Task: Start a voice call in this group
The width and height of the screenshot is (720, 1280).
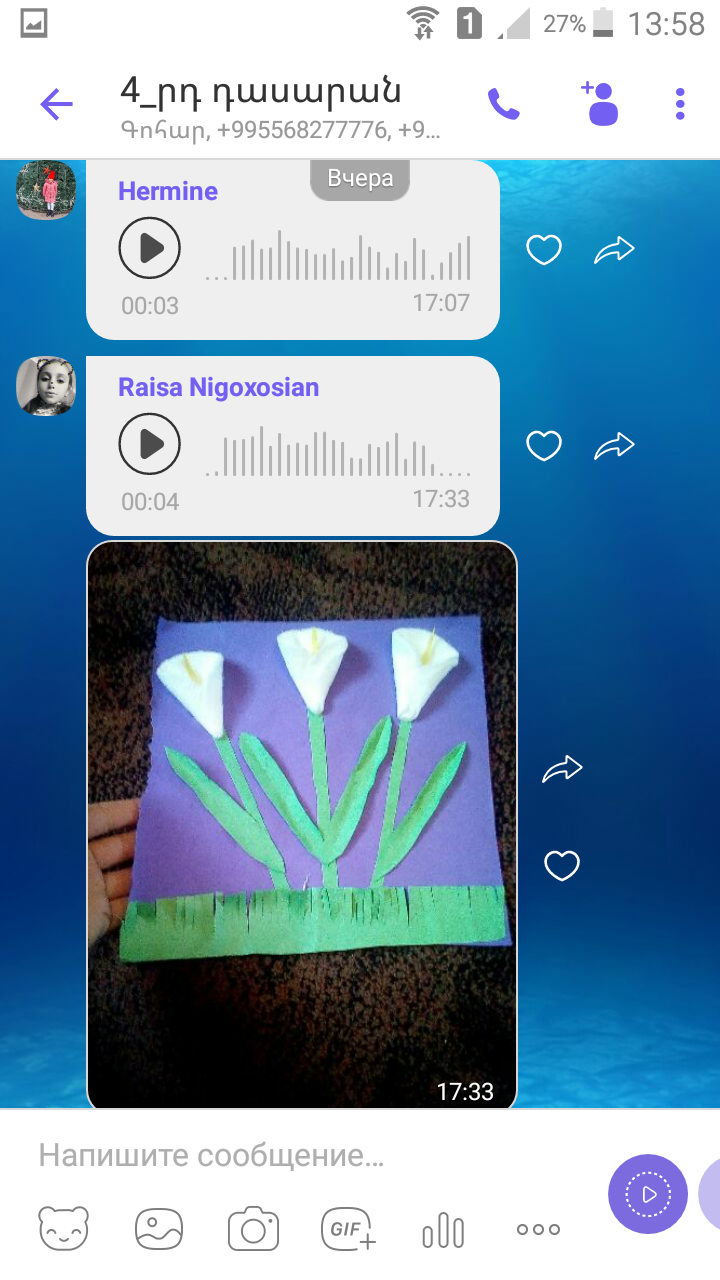Action: (x=504, y=104)
